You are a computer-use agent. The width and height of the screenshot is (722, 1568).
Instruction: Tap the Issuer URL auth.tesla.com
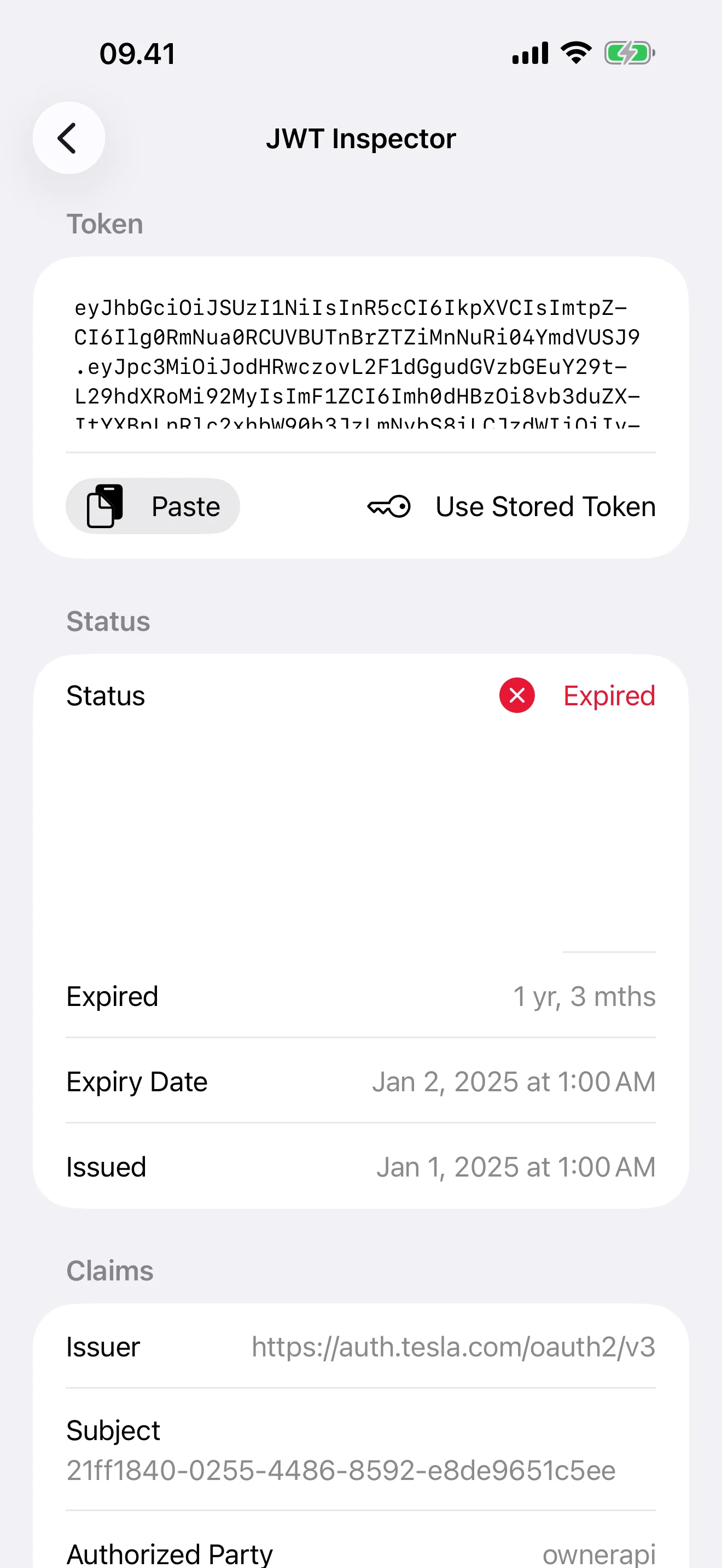453,1347
